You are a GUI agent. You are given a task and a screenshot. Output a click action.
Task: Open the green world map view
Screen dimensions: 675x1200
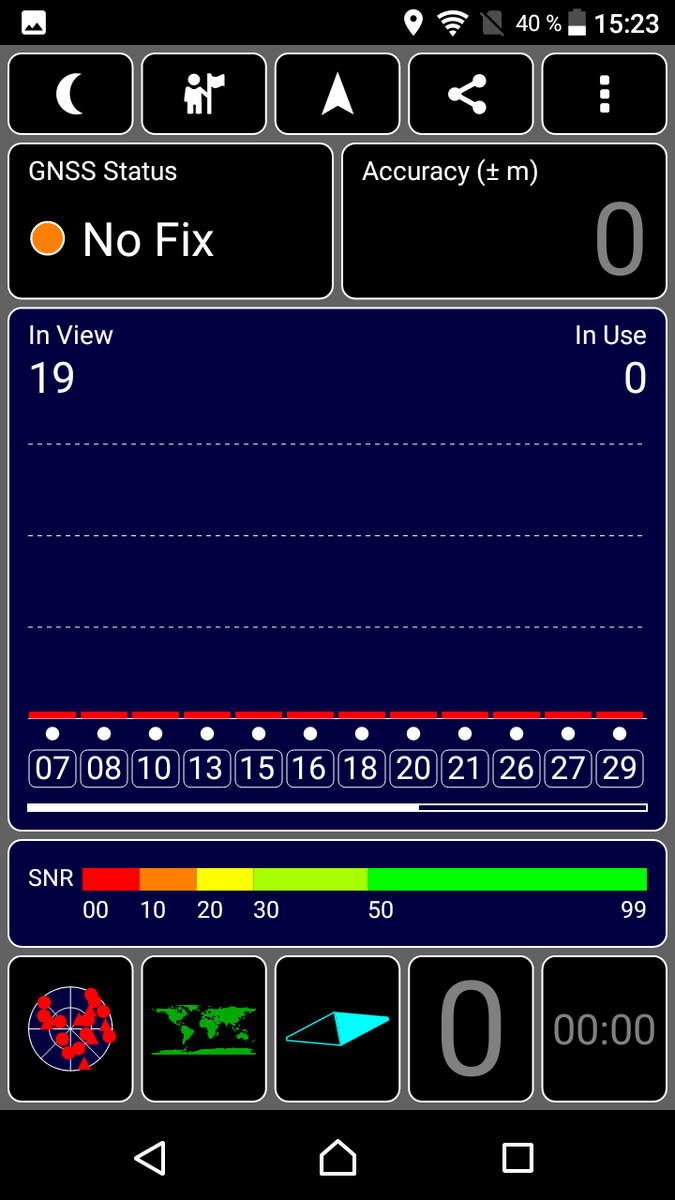[204, 1029]
